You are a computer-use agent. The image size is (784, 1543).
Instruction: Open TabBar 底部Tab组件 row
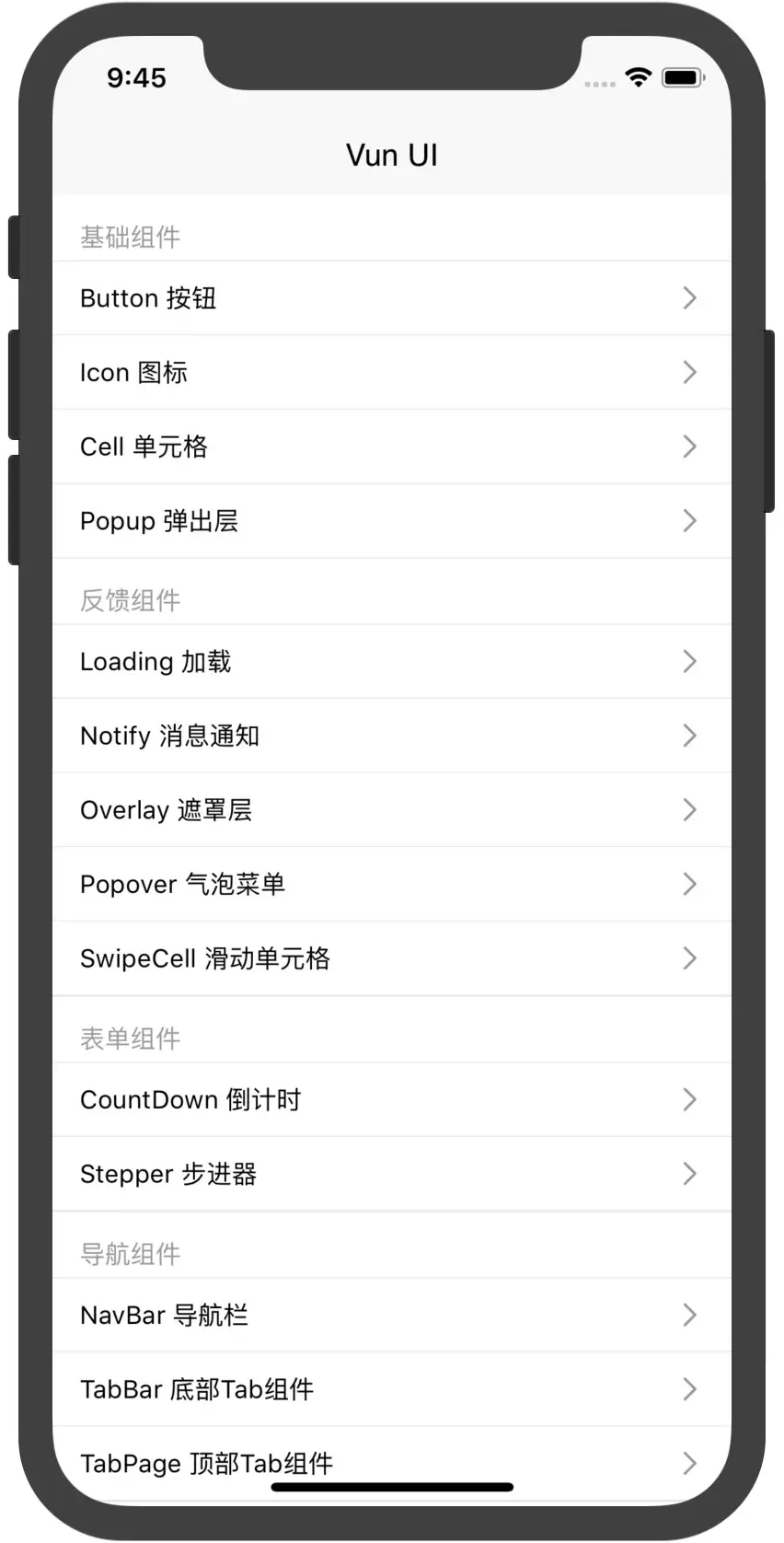pyautogui.click(x=392, y=1389)
